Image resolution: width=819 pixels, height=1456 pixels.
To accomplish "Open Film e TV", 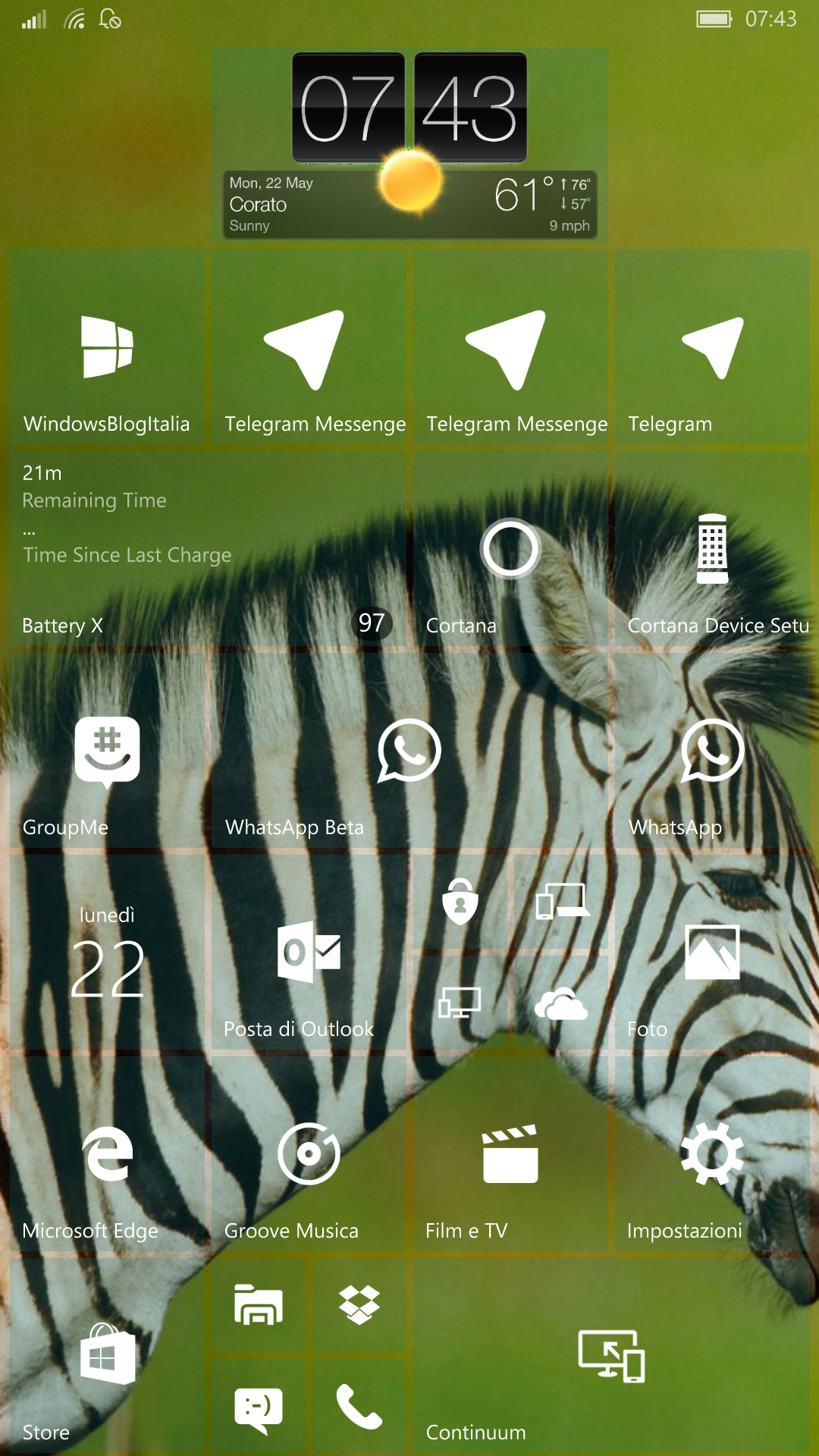I will [510, 1155].
